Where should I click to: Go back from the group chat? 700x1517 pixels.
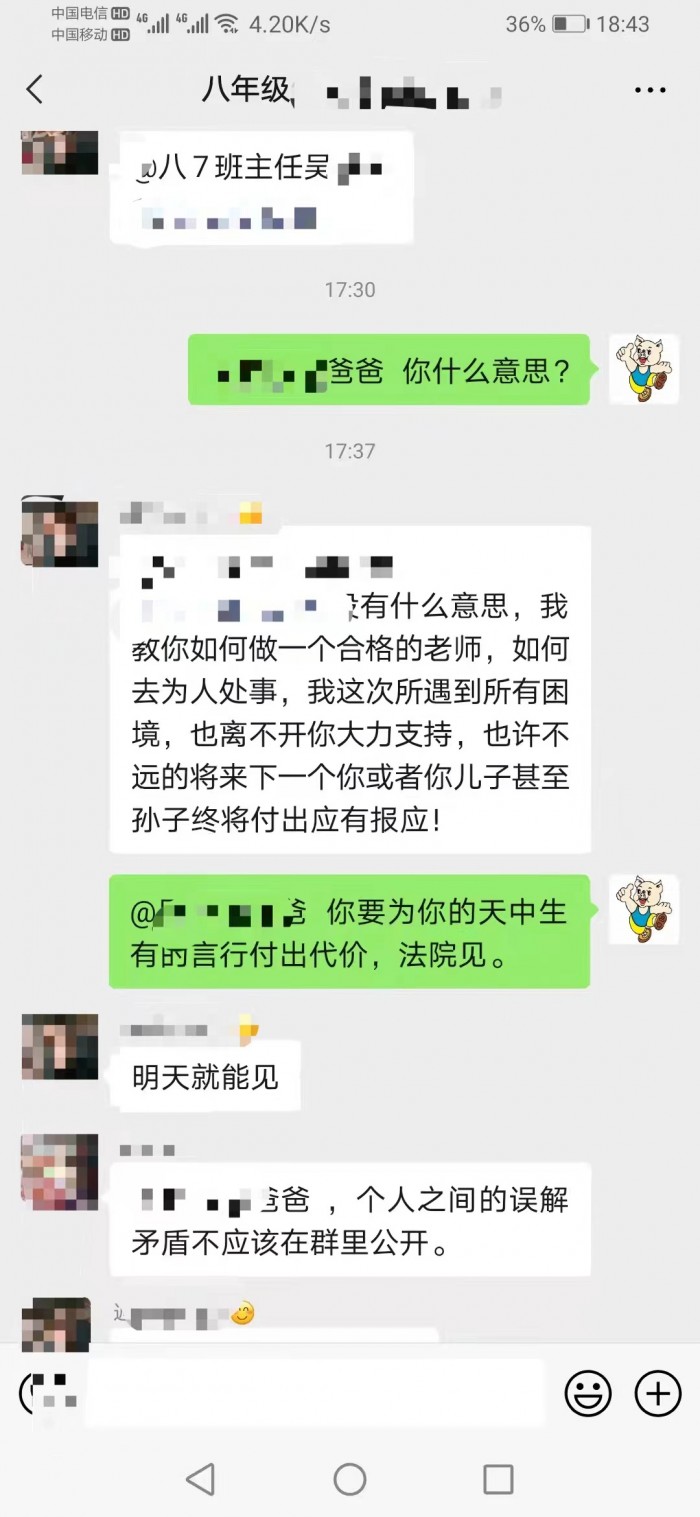pos(35,90)
